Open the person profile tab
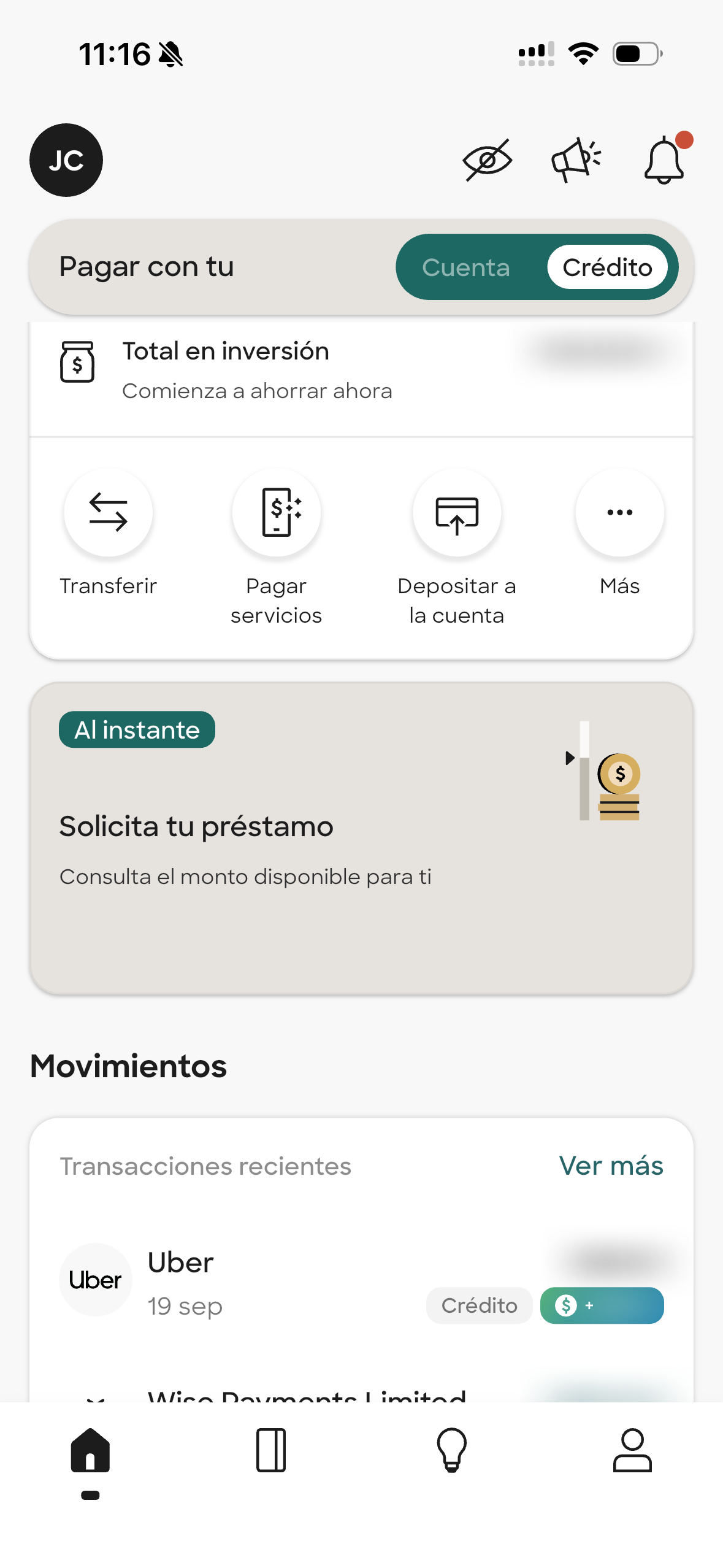Screen dimensions: 723x1568 coord(632,1450)
